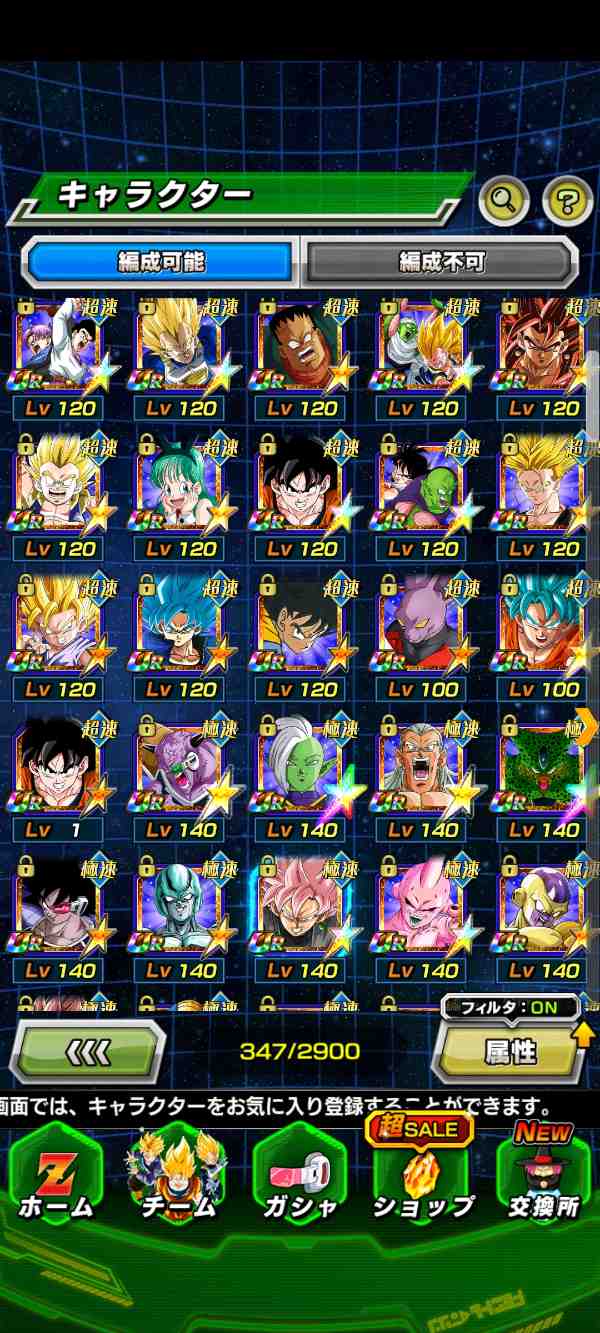Viewport: 600px width, 1333px height.
Task: Tap the triple-arrow back button
Action: click(88, 1052)
